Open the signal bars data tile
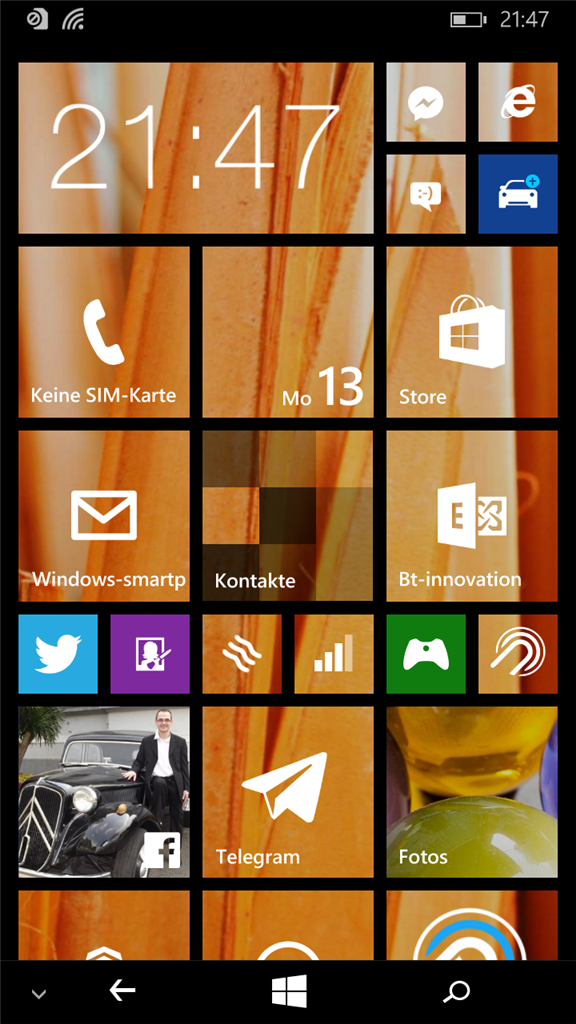Screen dimensions: 576x1024 point(334,654)
